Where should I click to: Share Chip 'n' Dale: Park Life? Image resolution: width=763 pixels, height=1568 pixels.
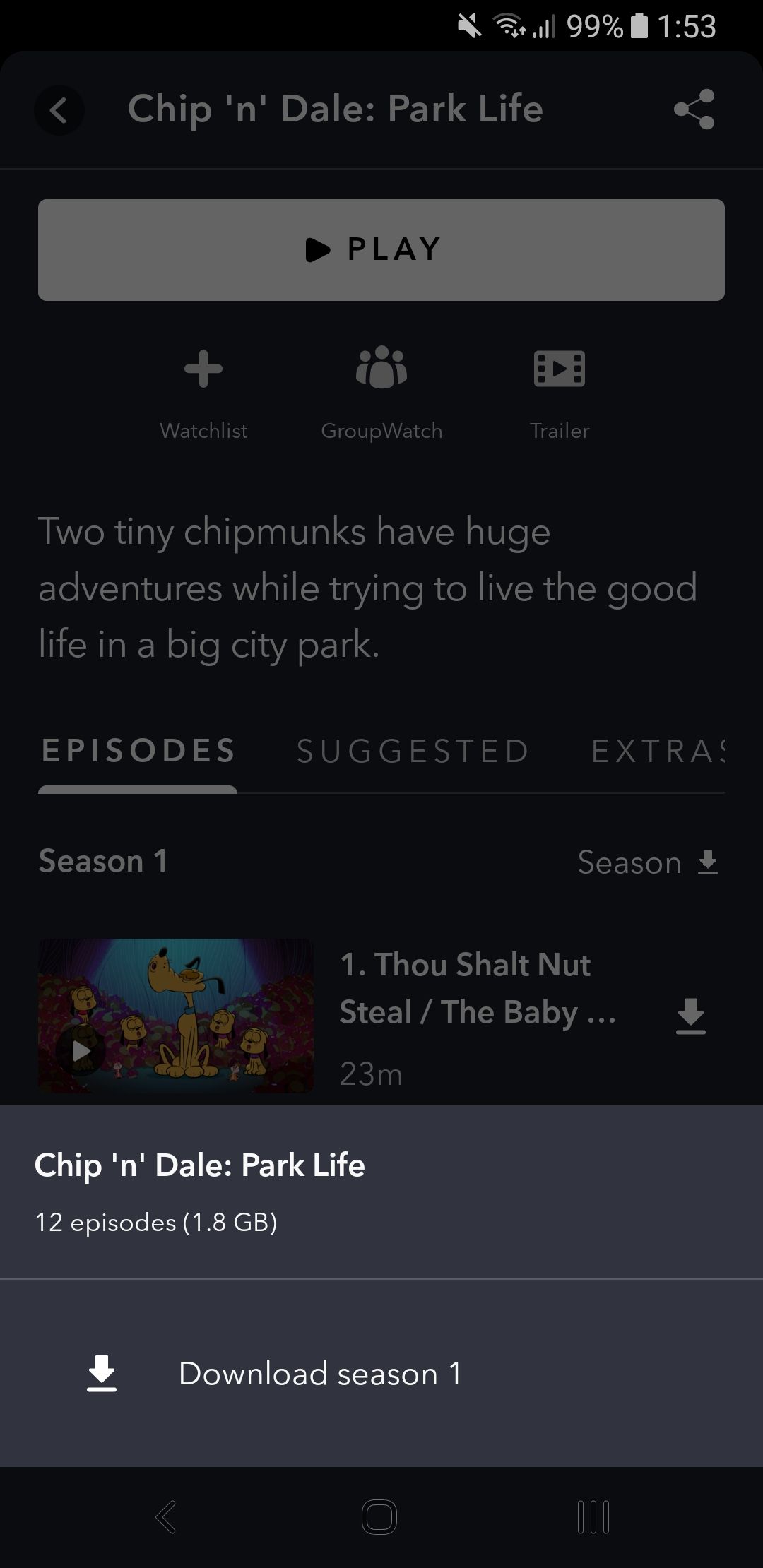695,110
